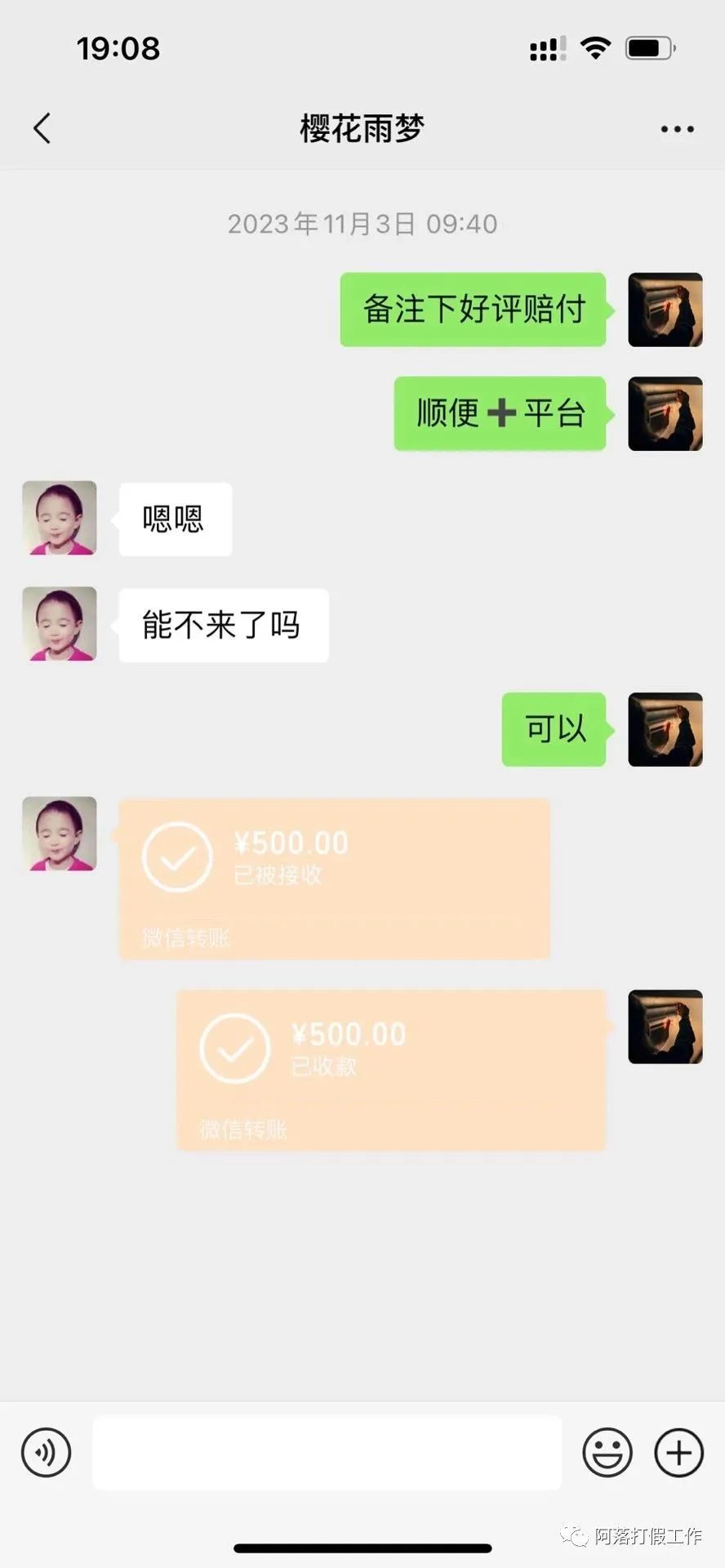Image resolution: width=725 pixels, height=1568 pixels.
Task: Open the plus attachment menu
Action: tap(678, 1452)
